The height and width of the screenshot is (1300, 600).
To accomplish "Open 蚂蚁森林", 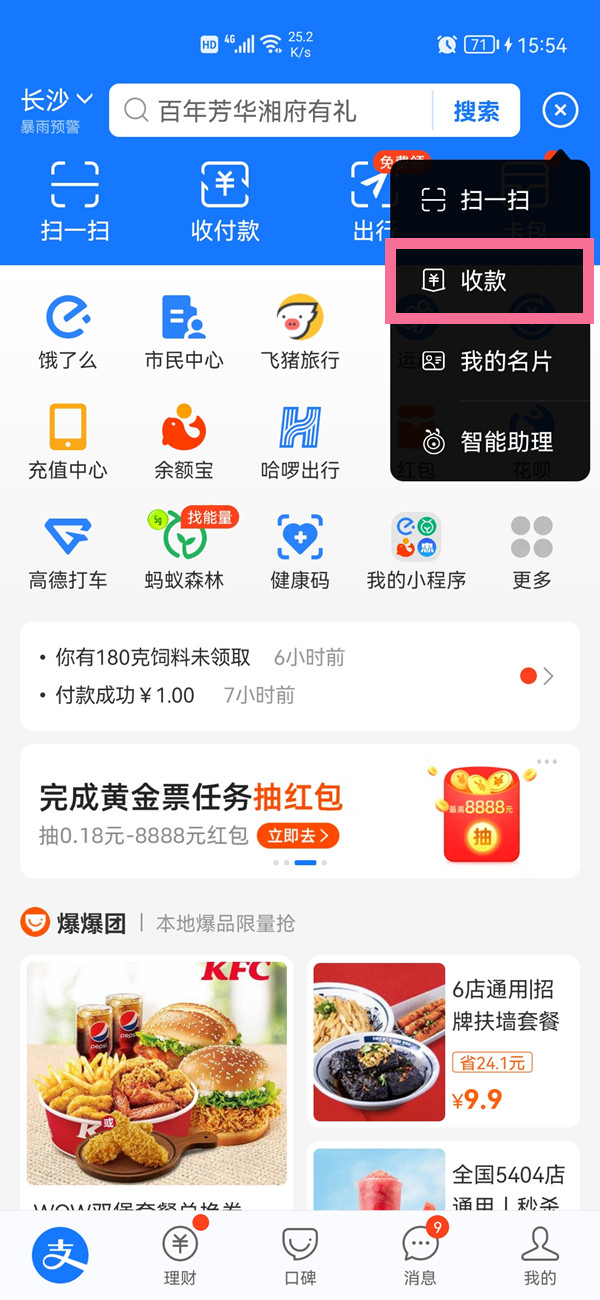I will point(184,552).
